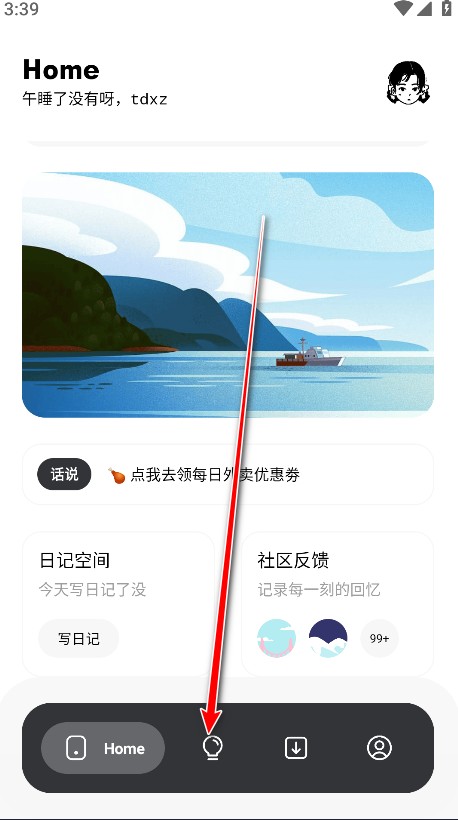The height and width of the screenshot is (820, 458).
Task: Go to the account profile tab
Action: click(x=380, y=748)
